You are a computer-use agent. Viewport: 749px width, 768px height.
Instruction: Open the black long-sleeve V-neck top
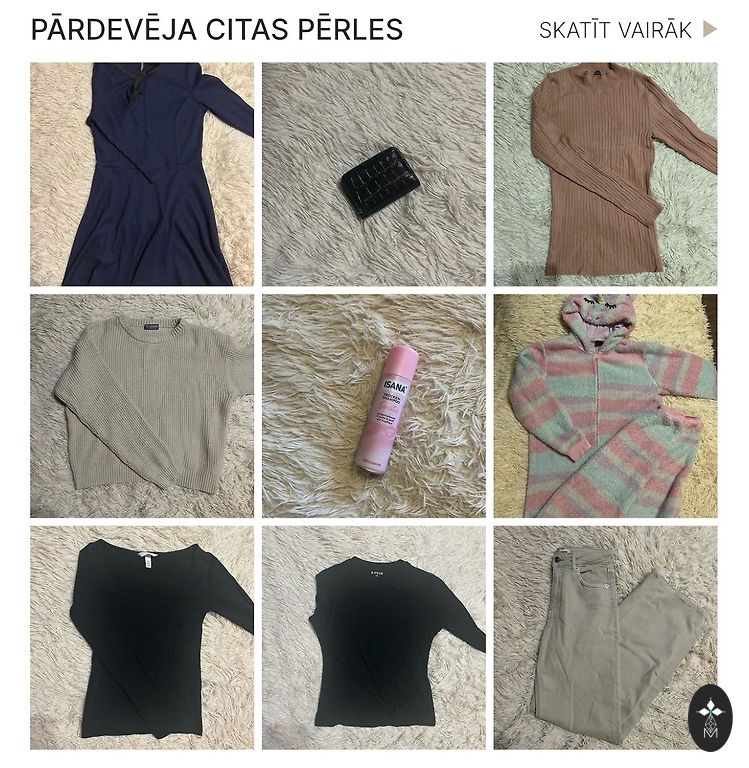pos(142,637)
